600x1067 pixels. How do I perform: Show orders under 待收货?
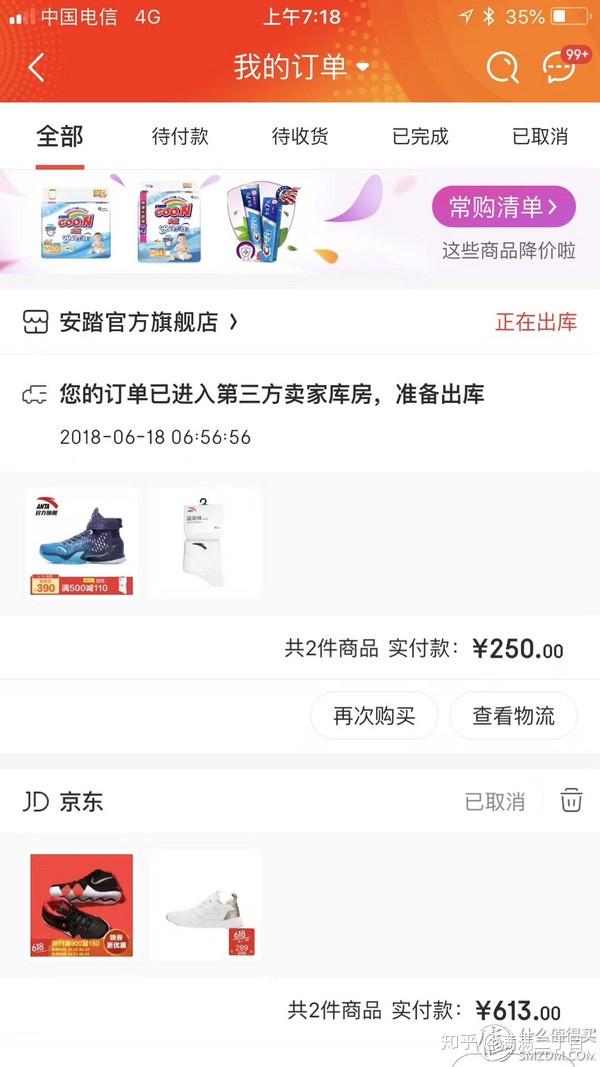[x=300, y=136]
